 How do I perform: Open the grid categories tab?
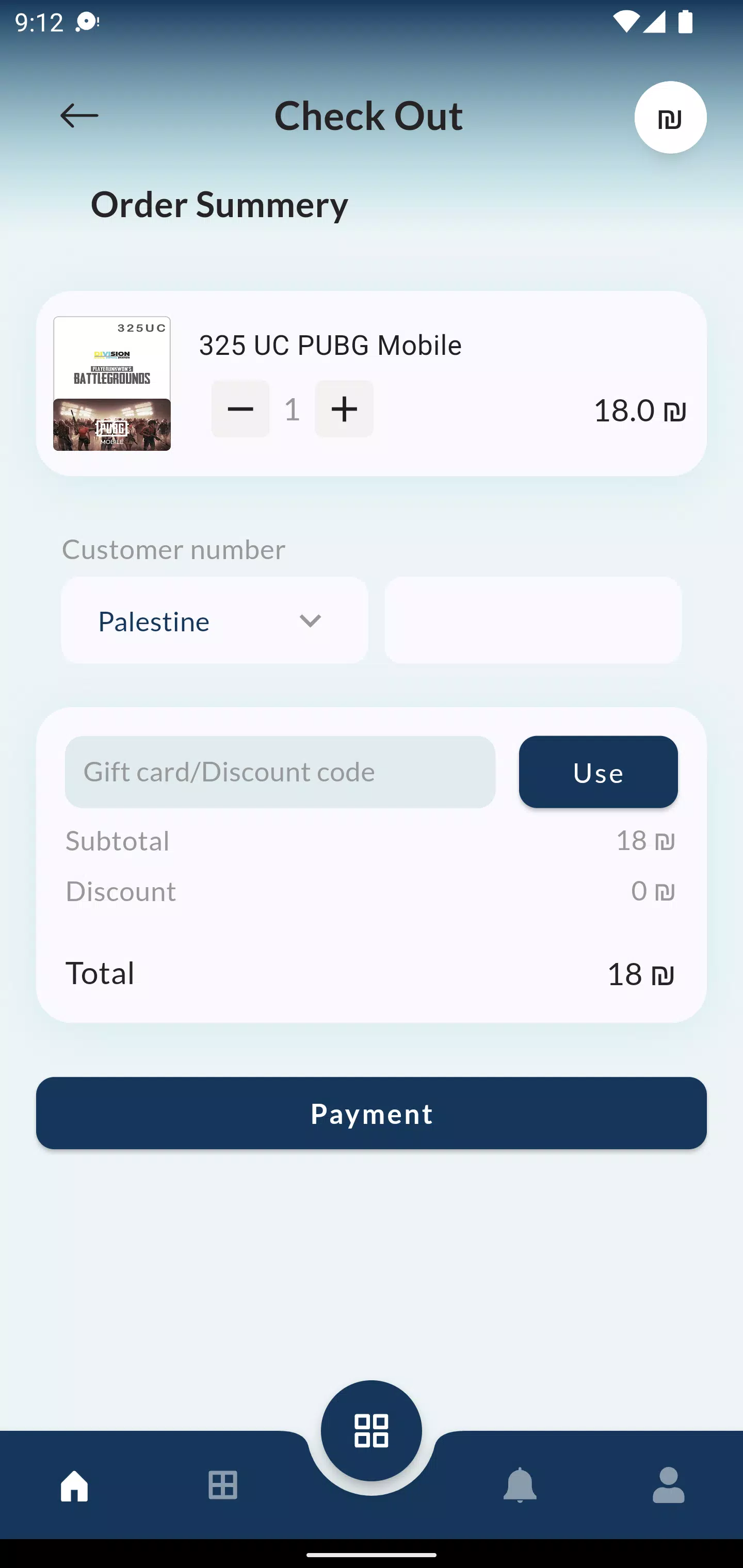pyautogui.click(x=223, y=1486)
